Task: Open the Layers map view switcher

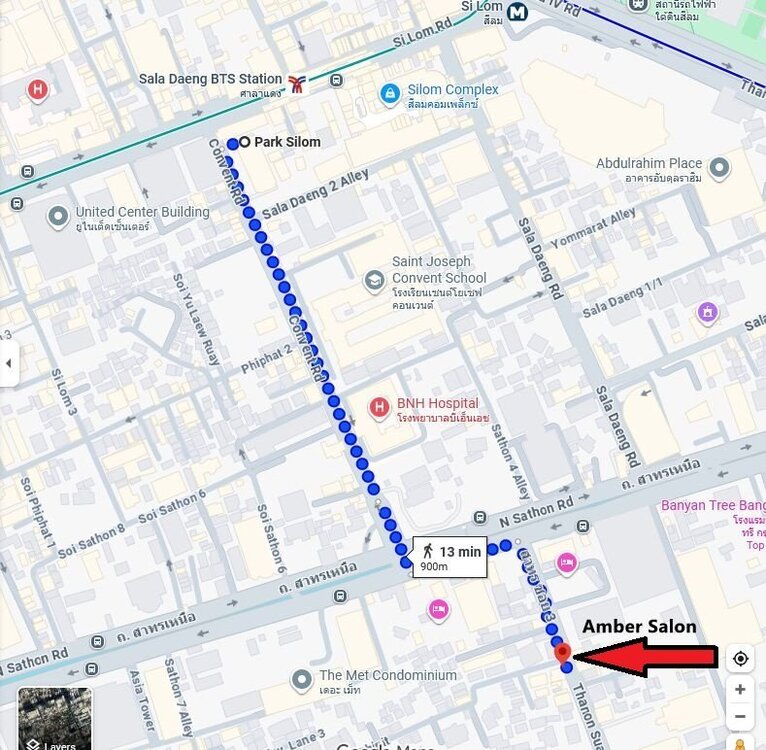Action: point(54,719)
